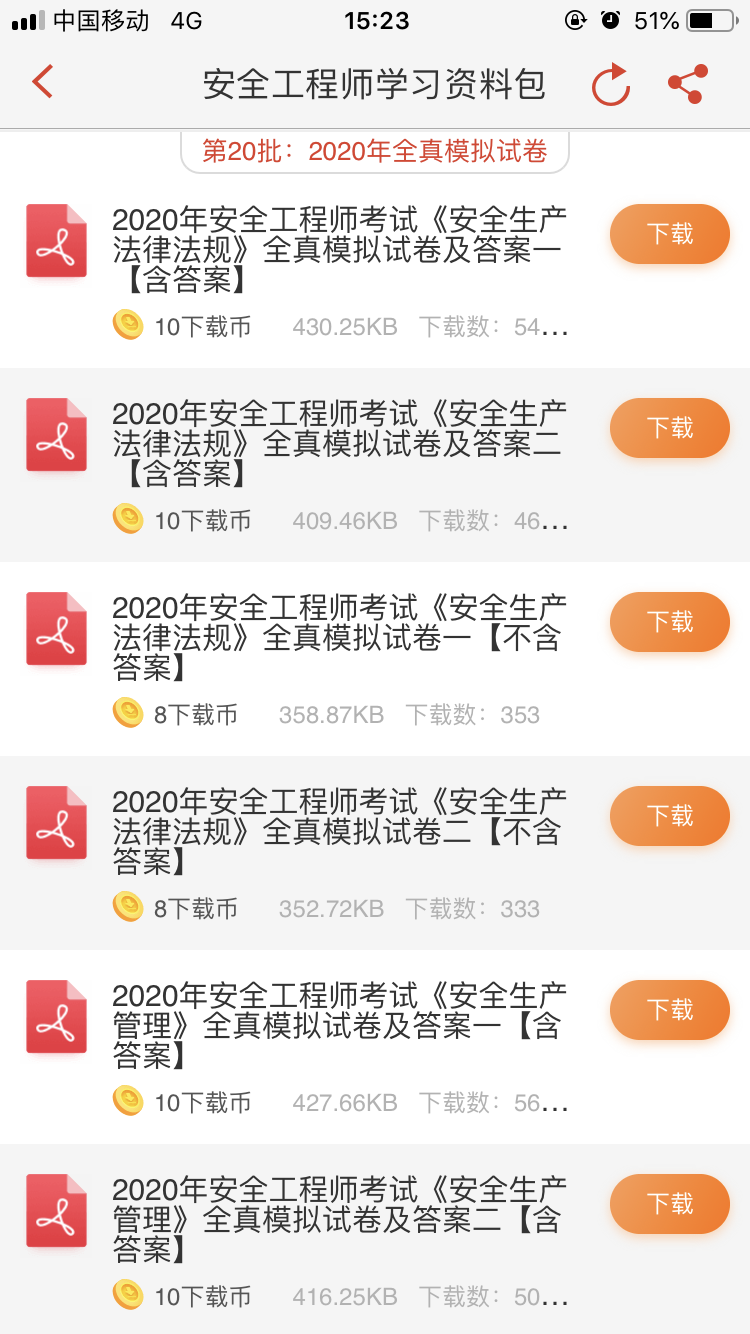The height and width of the screenshot is (1334, 750).
Task: Download 《安全生产法律法规》全真模拟试卷二【不含答案】
Action: coord(669,816)
